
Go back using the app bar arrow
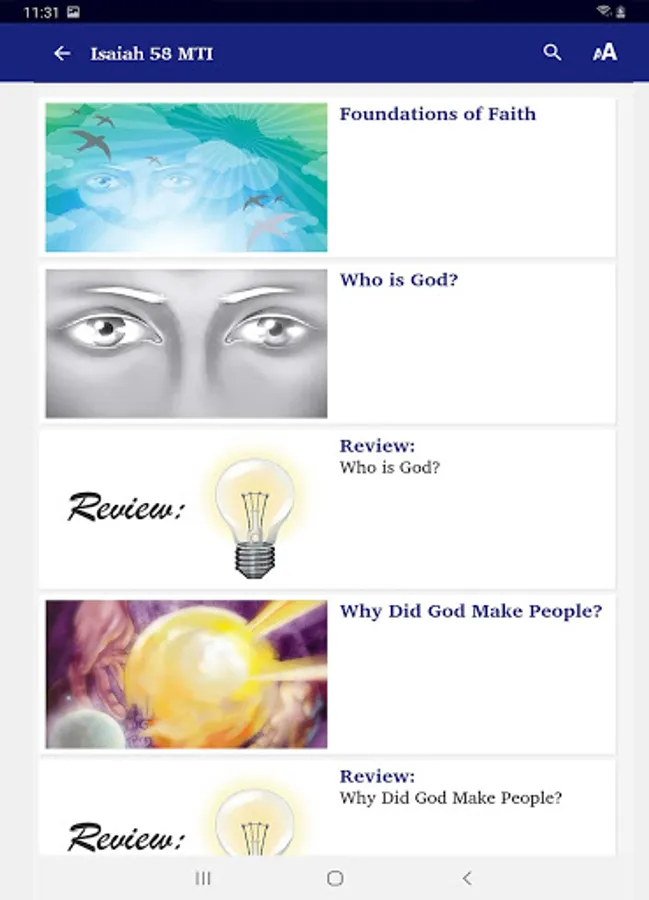(x=62, y=53)
